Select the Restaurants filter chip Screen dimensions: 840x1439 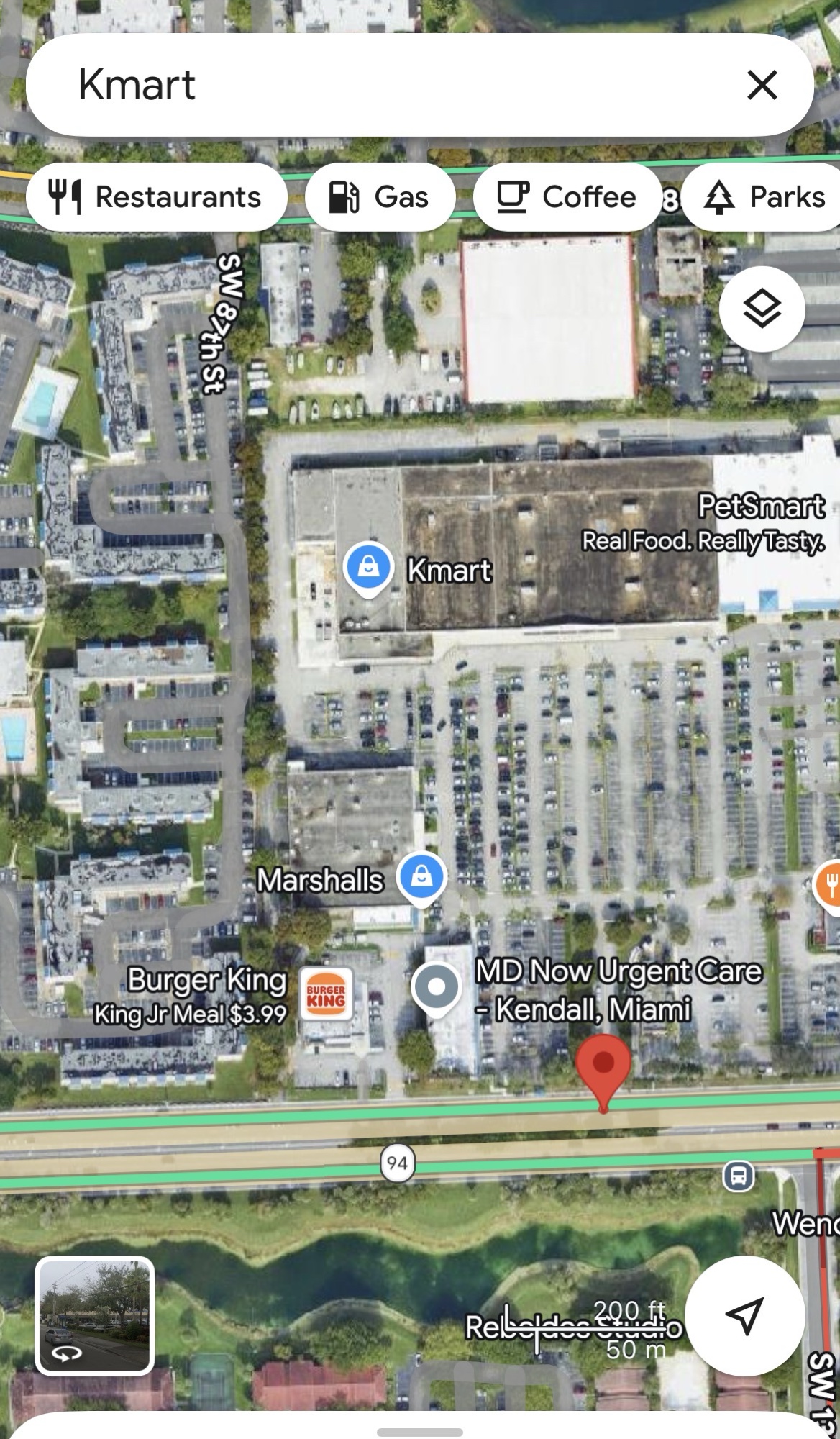coord(156,197)
